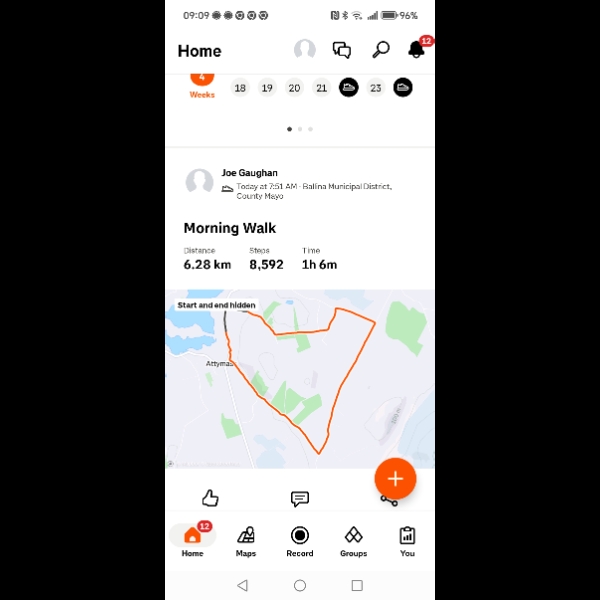Give kudos with the thumbs-up icon
The height and width of the screenshot is (600, 600).
(x=210, y=498)
